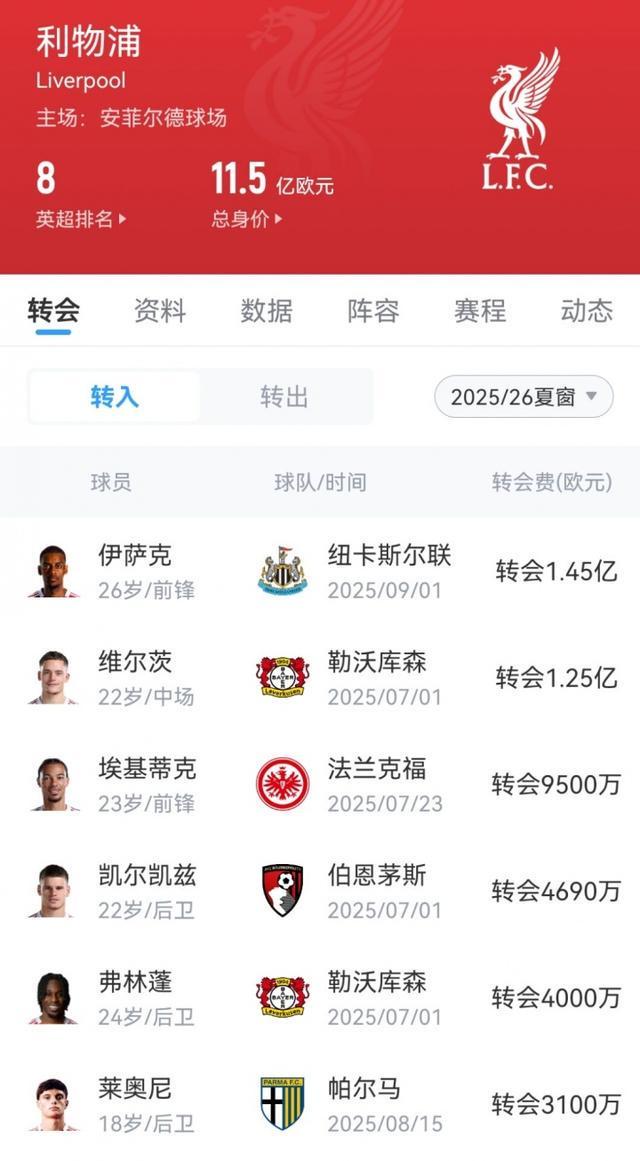Open 维尔茨's transfer row
This screenshot has width=640, height=1161.
pos(320,678)
